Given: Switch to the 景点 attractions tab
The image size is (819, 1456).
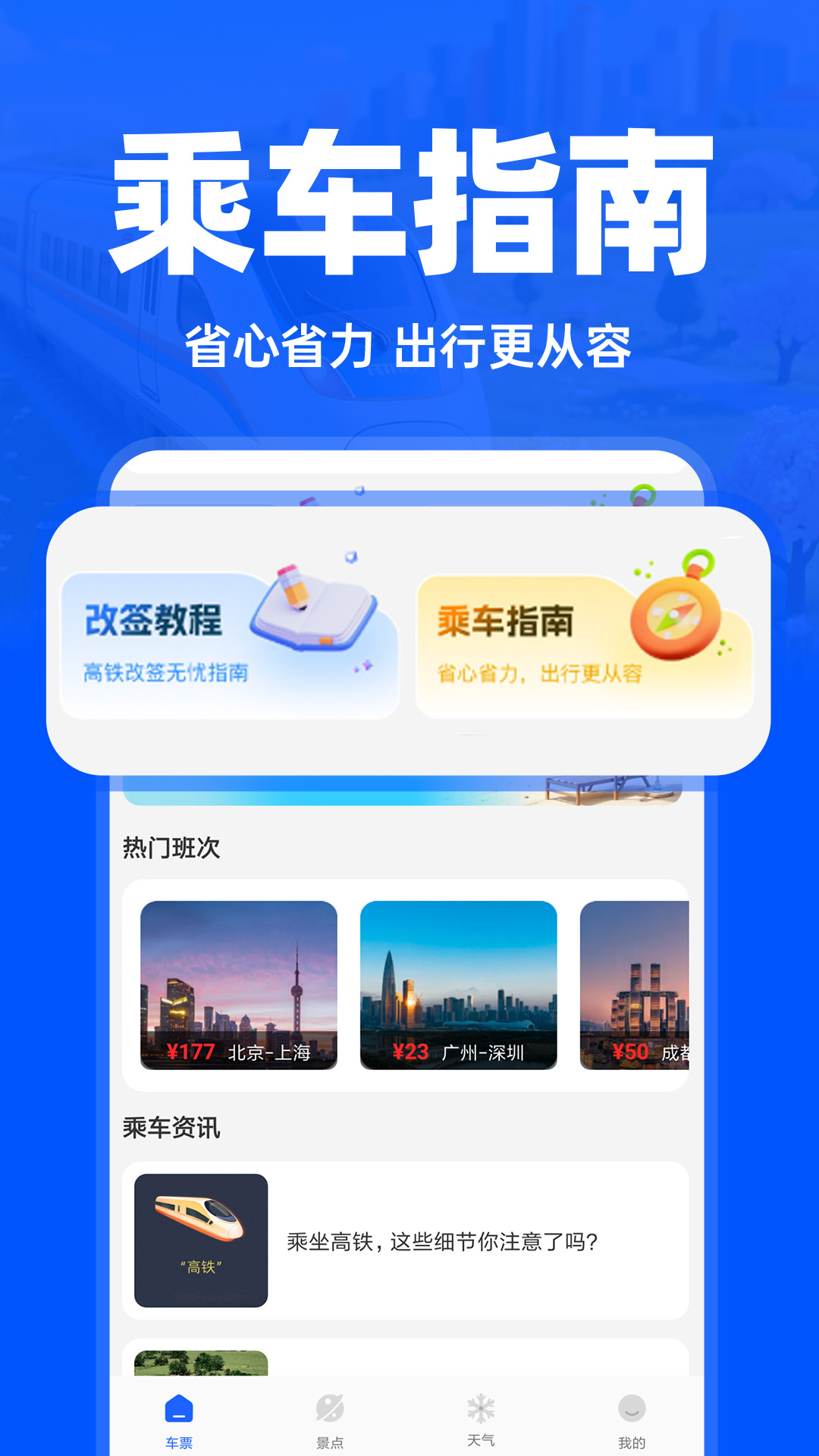Looking at the screenshot, I should [x=328, y=1417].
